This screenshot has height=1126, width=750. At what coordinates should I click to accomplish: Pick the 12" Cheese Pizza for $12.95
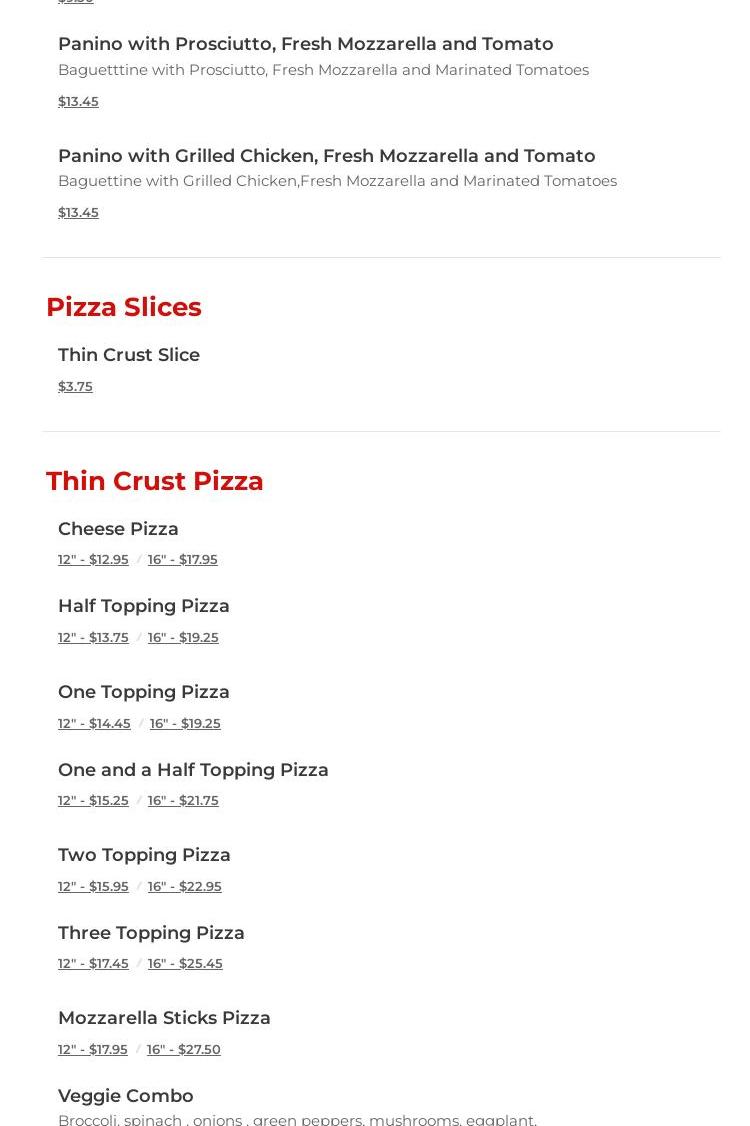[x=93, y=559]
